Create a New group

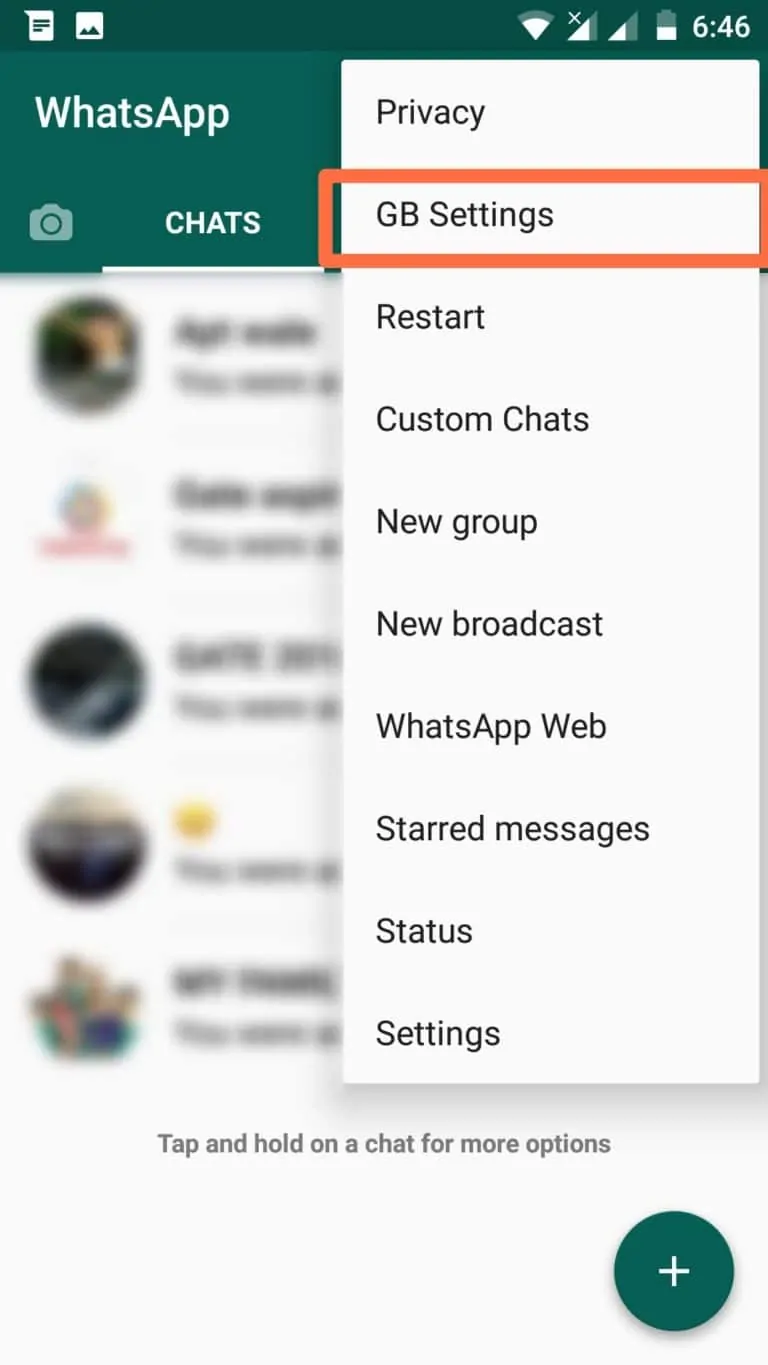[x=550, y=522]
